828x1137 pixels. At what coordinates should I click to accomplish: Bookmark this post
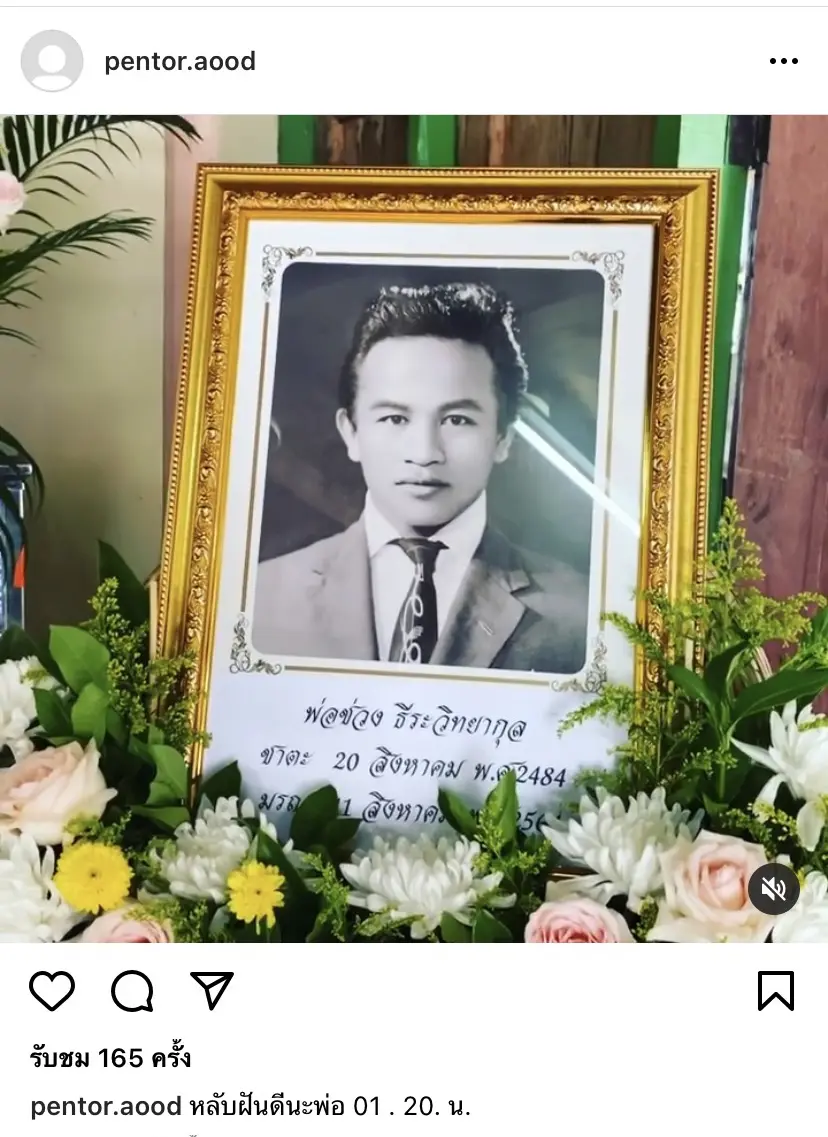(775, 991)
